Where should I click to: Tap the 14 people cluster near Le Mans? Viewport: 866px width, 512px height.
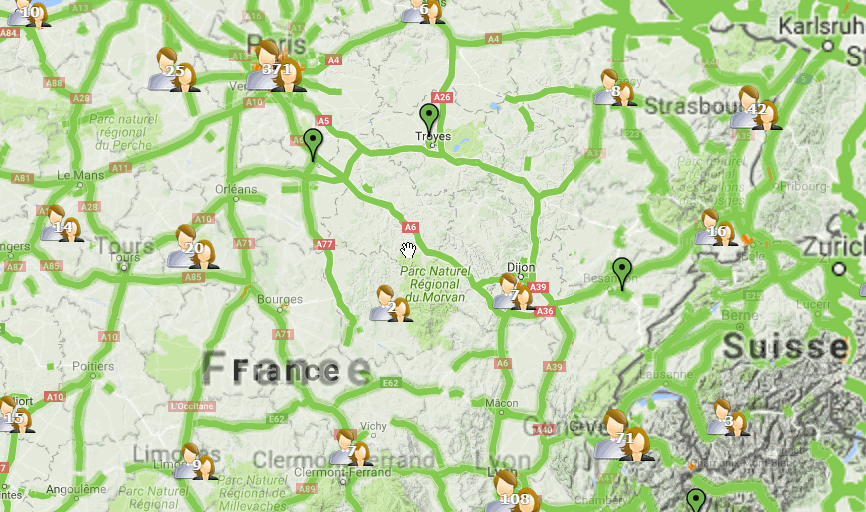[x=62, y=225]
